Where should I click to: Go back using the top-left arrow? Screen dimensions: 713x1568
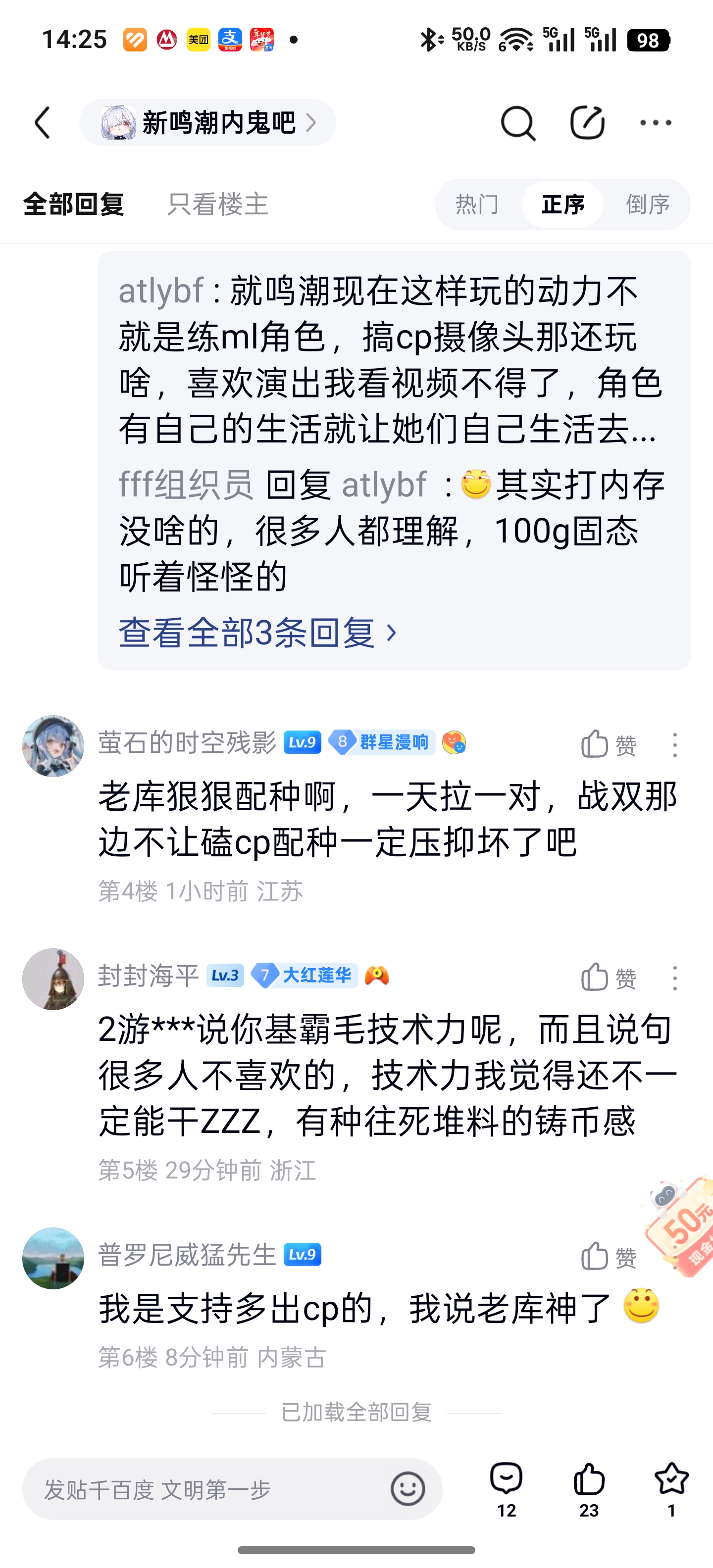point(43,123)
